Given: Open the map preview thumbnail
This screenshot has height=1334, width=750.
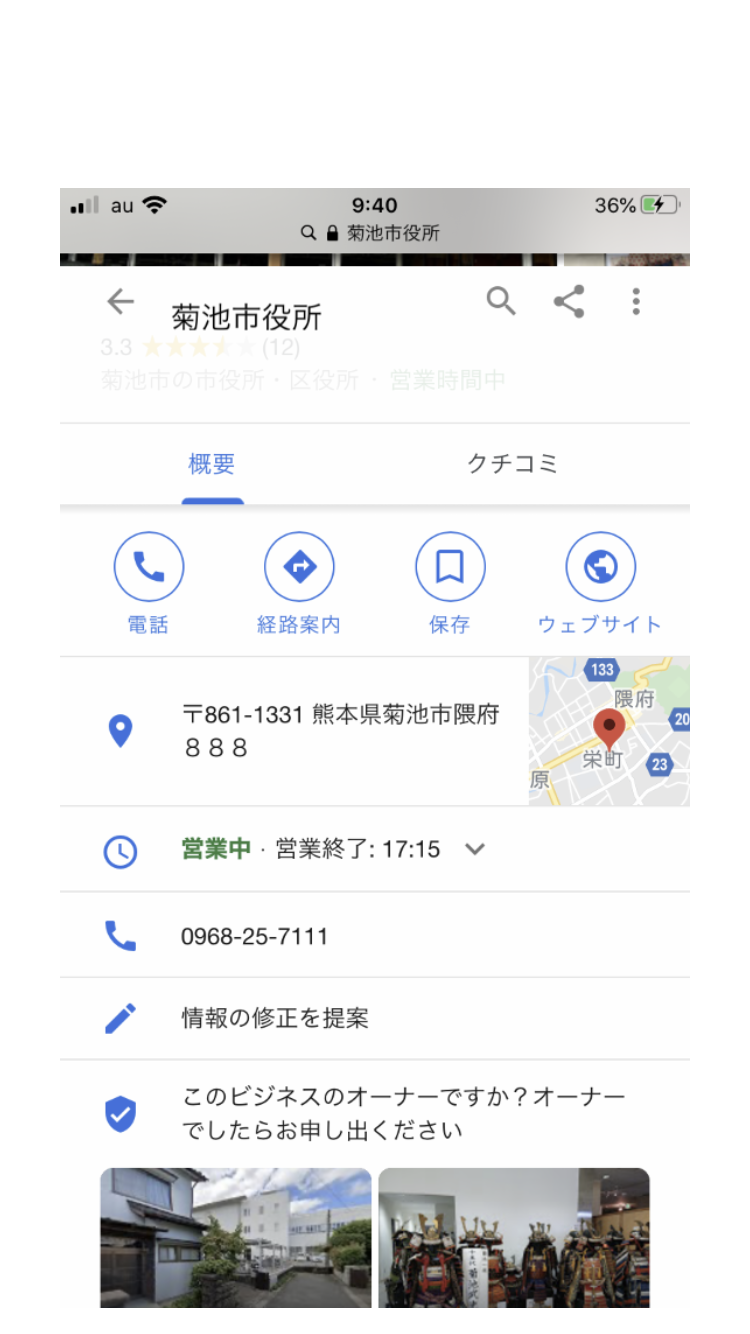Looking at the screenshot, I should [x=609, y=731].
